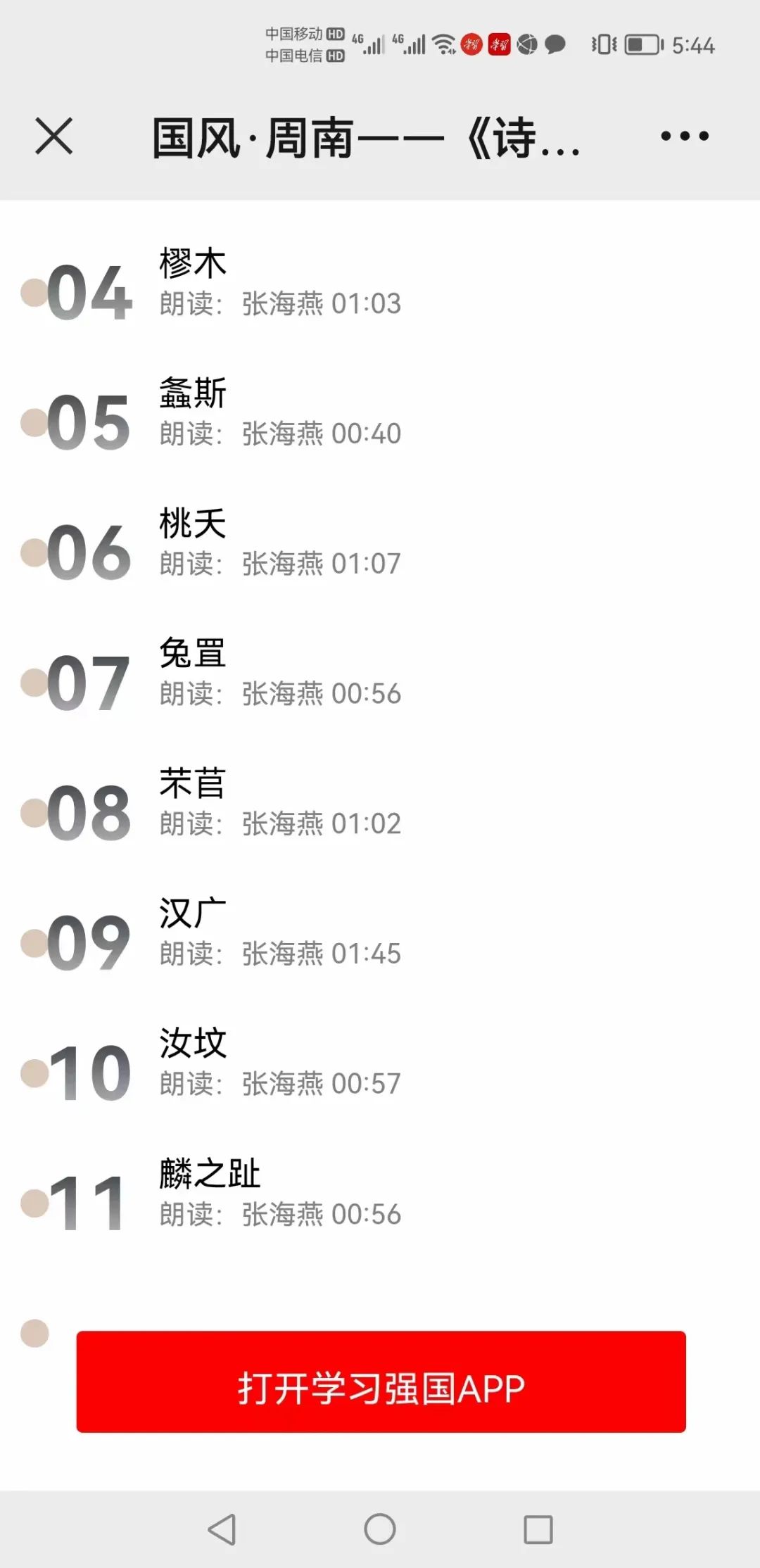Viewport: 760px width, 1568px height.
Task: Close the 国风·周南 page
Action: click(53, 136)
